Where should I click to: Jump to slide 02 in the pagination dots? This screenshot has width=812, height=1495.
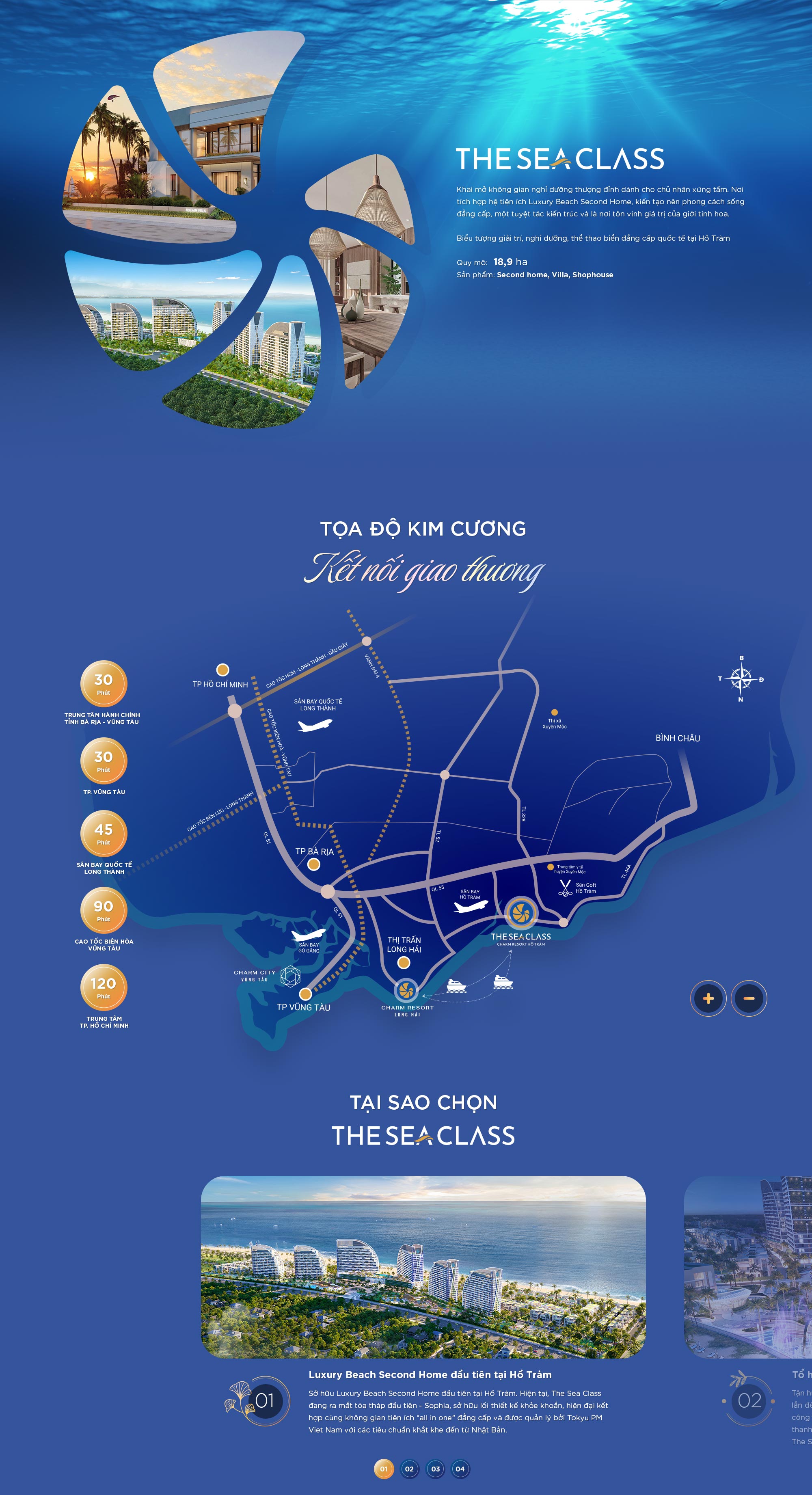click(x=409, y=1469)
